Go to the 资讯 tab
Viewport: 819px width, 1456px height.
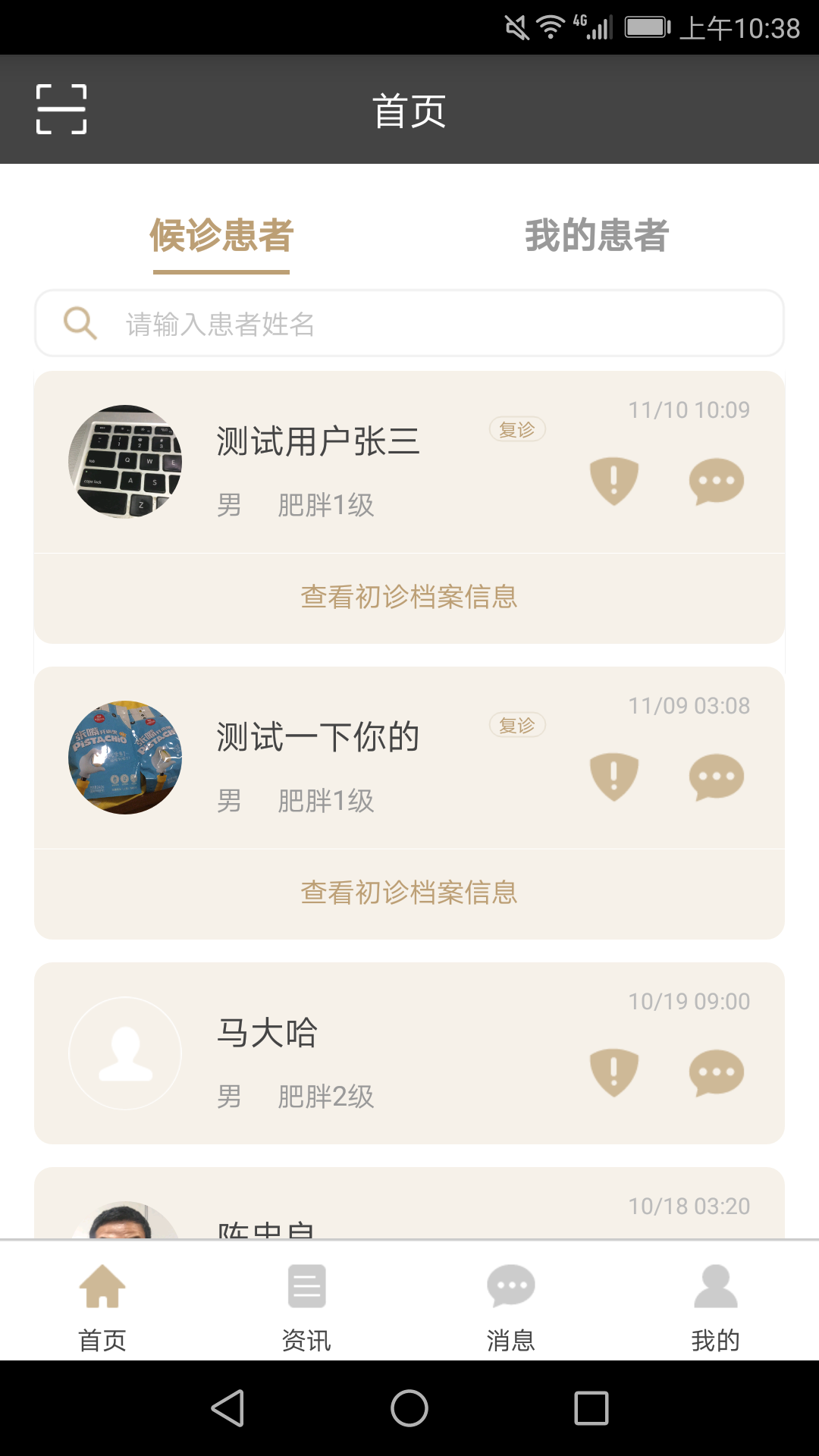[x=306, y=1307]
